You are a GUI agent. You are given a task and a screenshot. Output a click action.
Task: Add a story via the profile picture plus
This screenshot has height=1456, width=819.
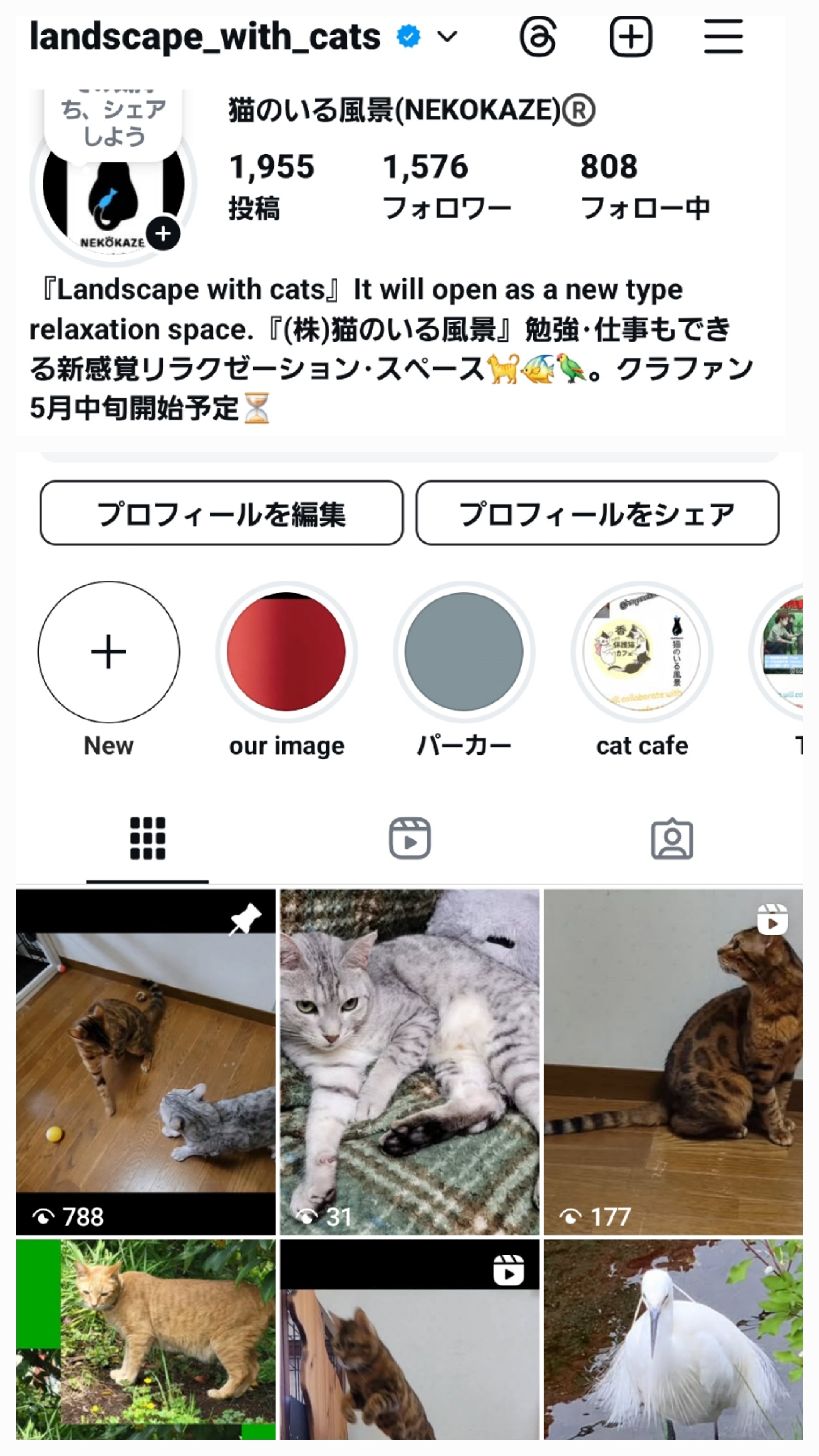click(163, 234)
